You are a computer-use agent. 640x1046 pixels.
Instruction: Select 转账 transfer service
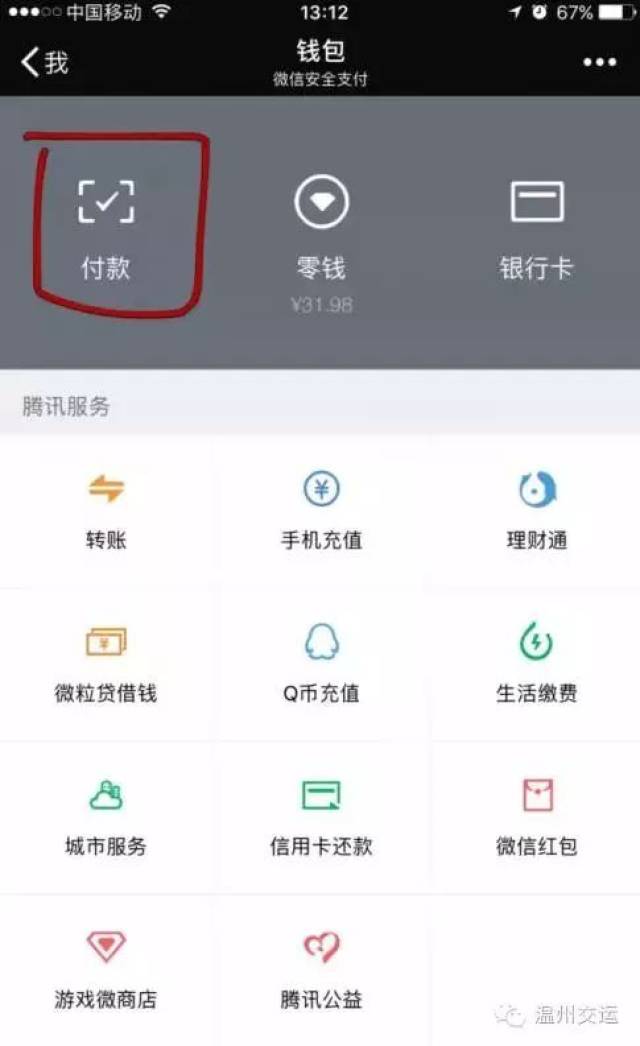(106, 512)
